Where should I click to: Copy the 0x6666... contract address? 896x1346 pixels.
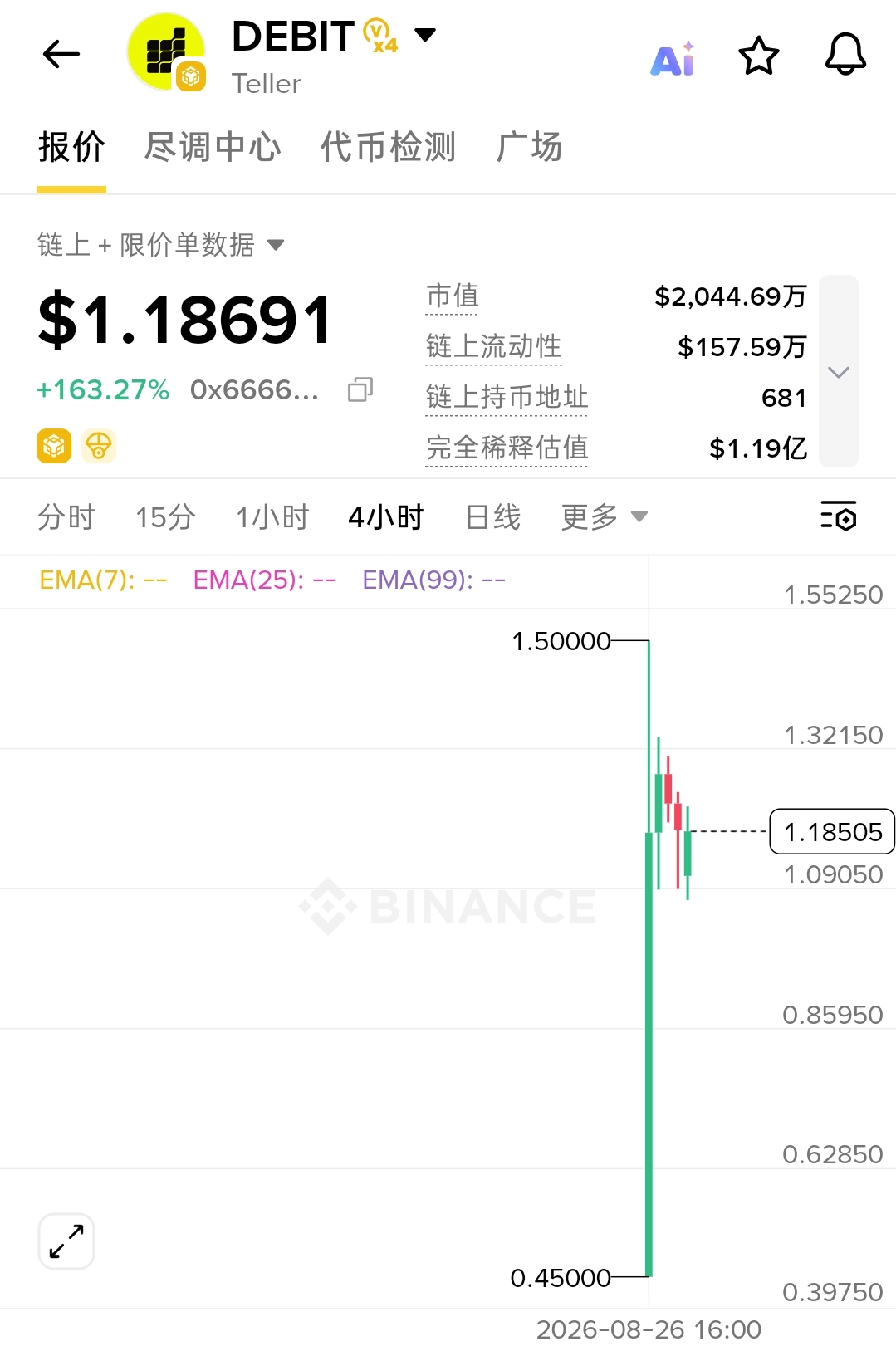click(360, 389)
